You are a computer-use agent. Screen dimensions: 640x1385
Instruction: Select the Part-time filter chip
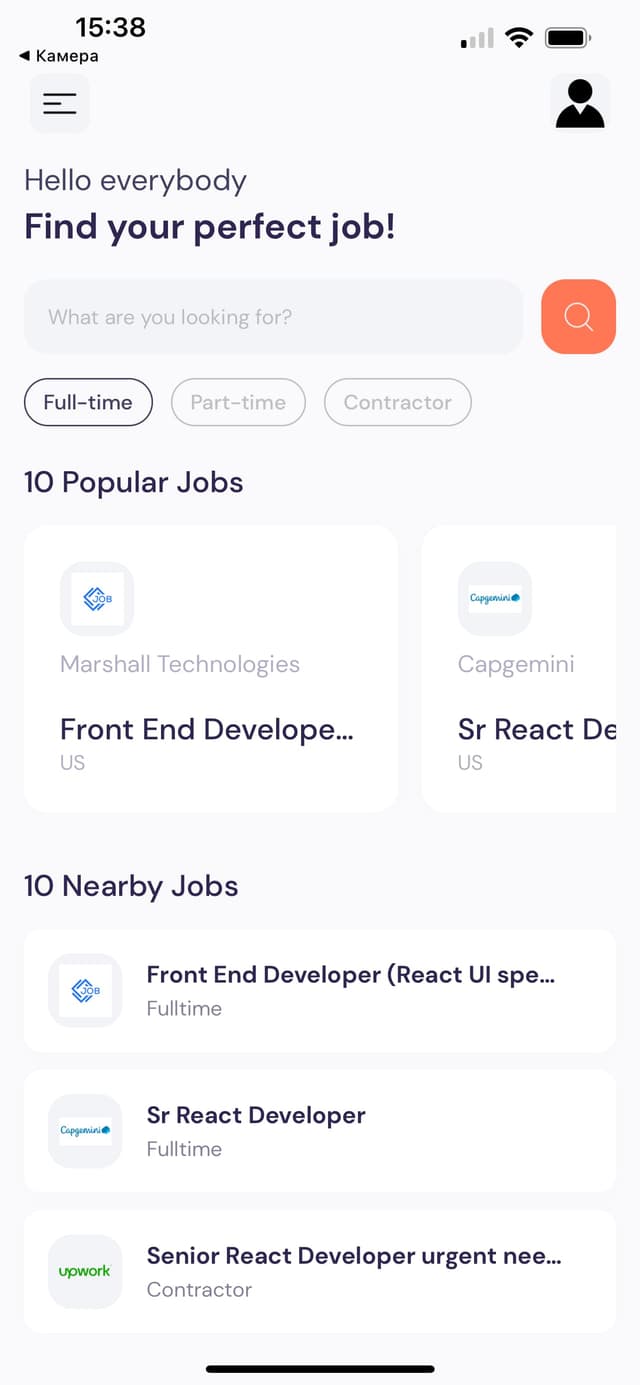click(238, 402)
